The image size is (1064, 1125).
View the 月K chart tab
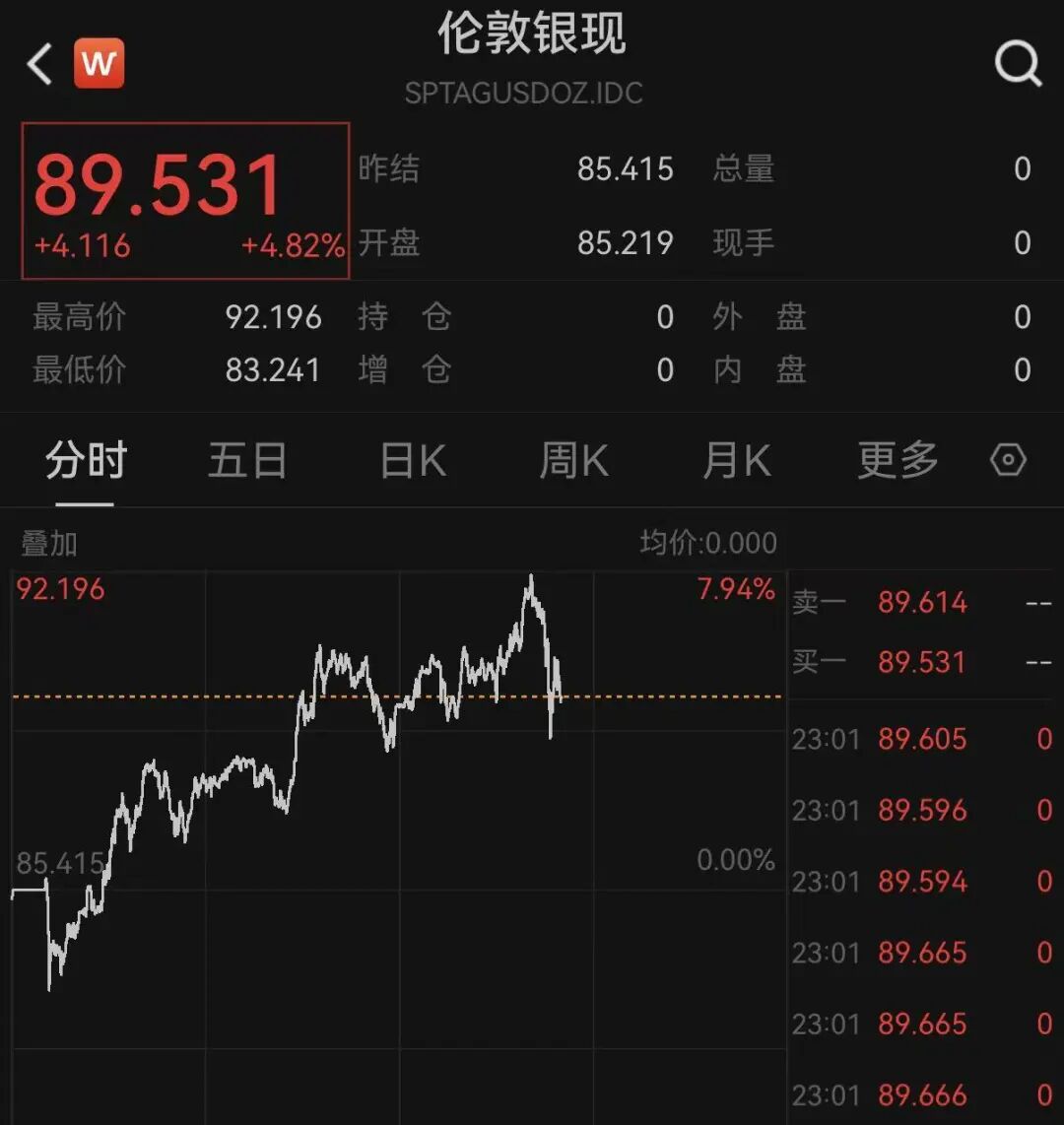click(736, 461)
